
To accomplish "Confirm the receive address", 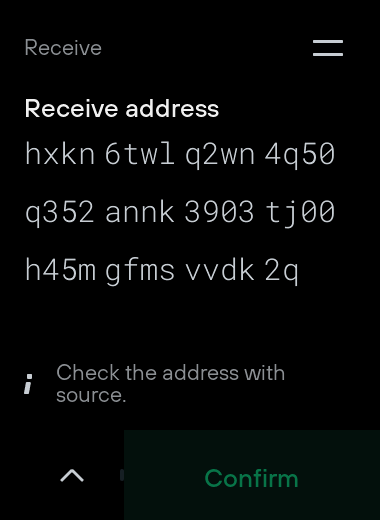I will click(252, 475).
